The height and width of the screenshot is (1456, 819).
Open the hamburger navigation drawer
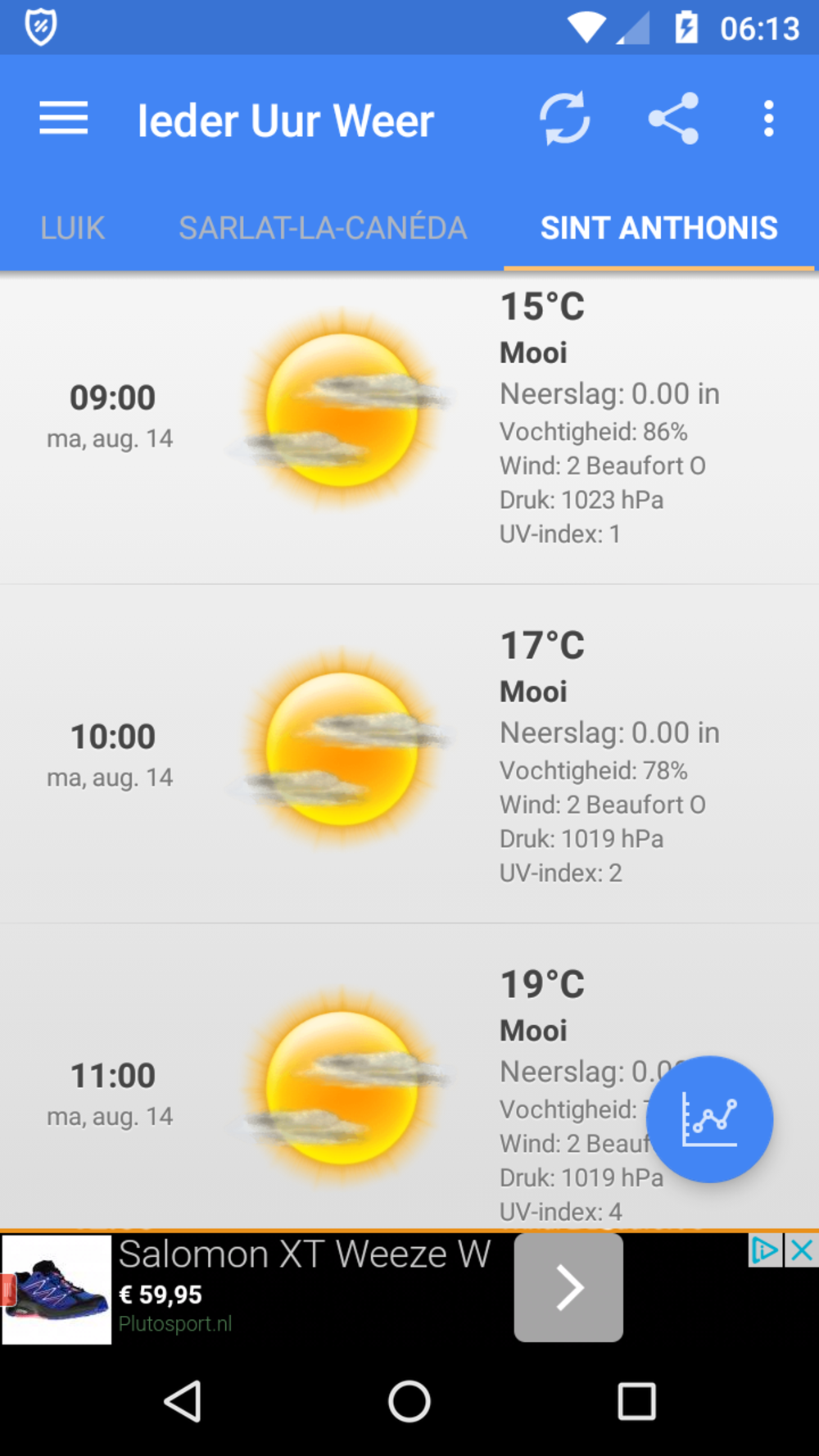(63, 119)
